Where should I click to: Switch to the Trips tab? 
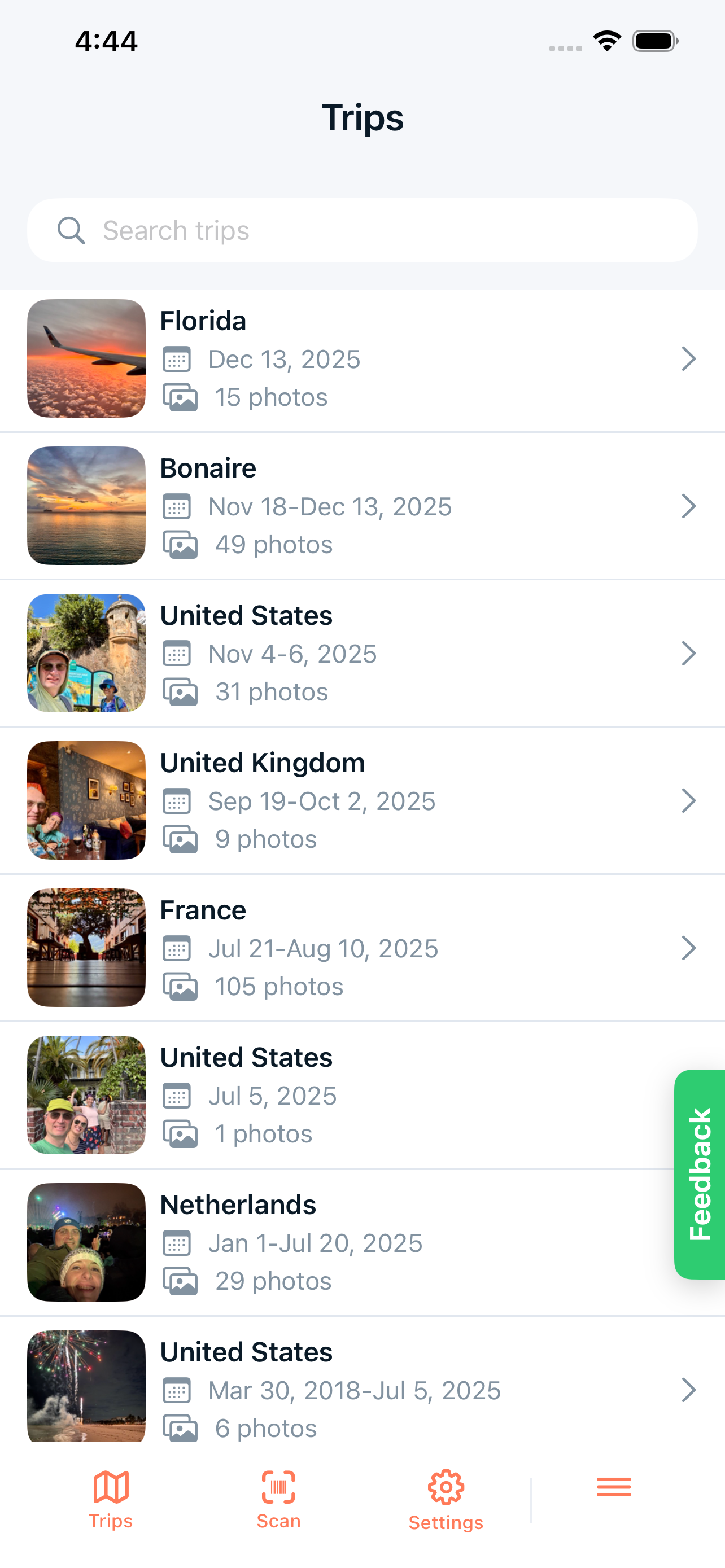[111, 1504]
